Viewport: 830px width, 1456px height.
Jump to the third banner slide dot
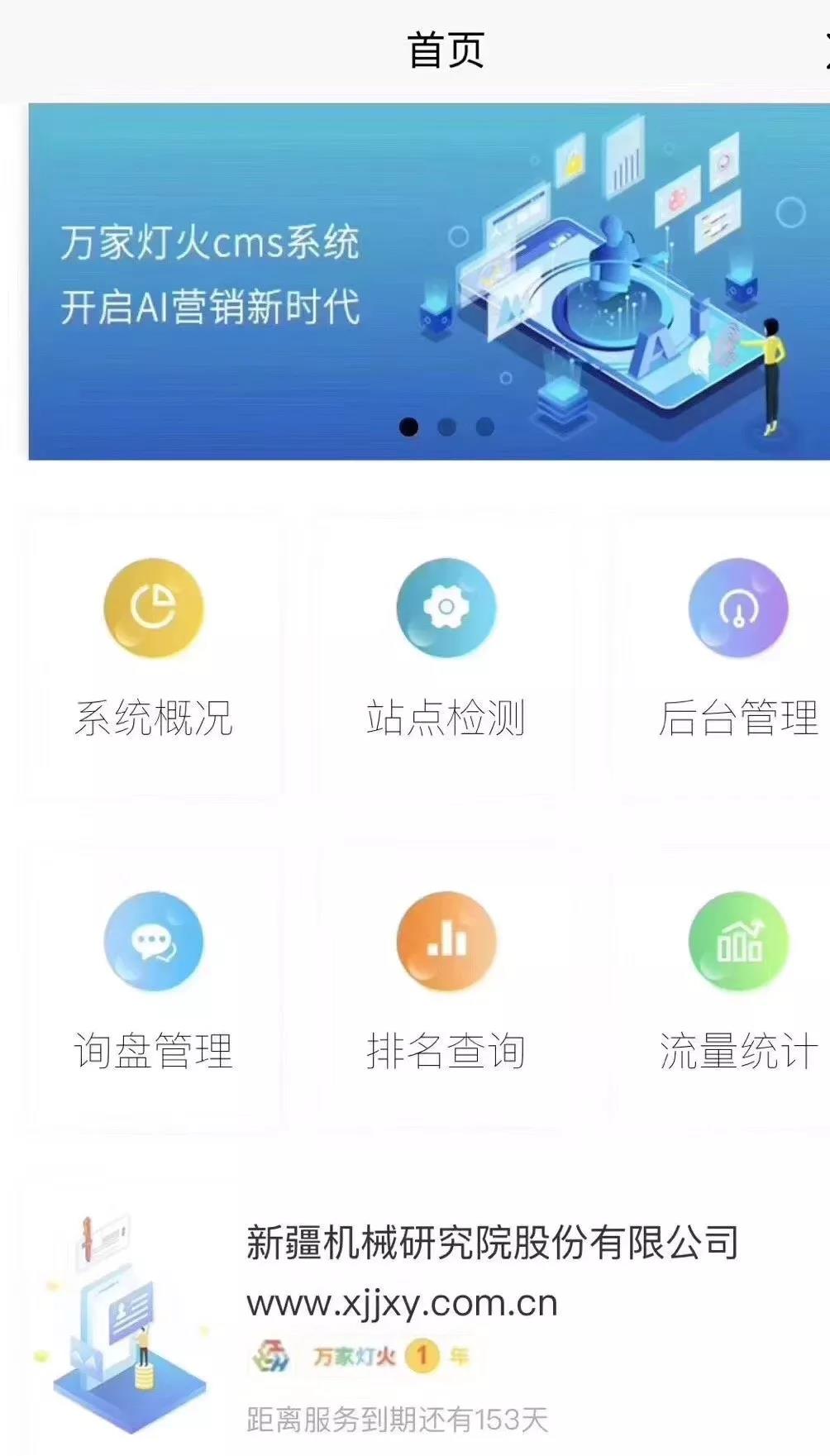[485, 427]
